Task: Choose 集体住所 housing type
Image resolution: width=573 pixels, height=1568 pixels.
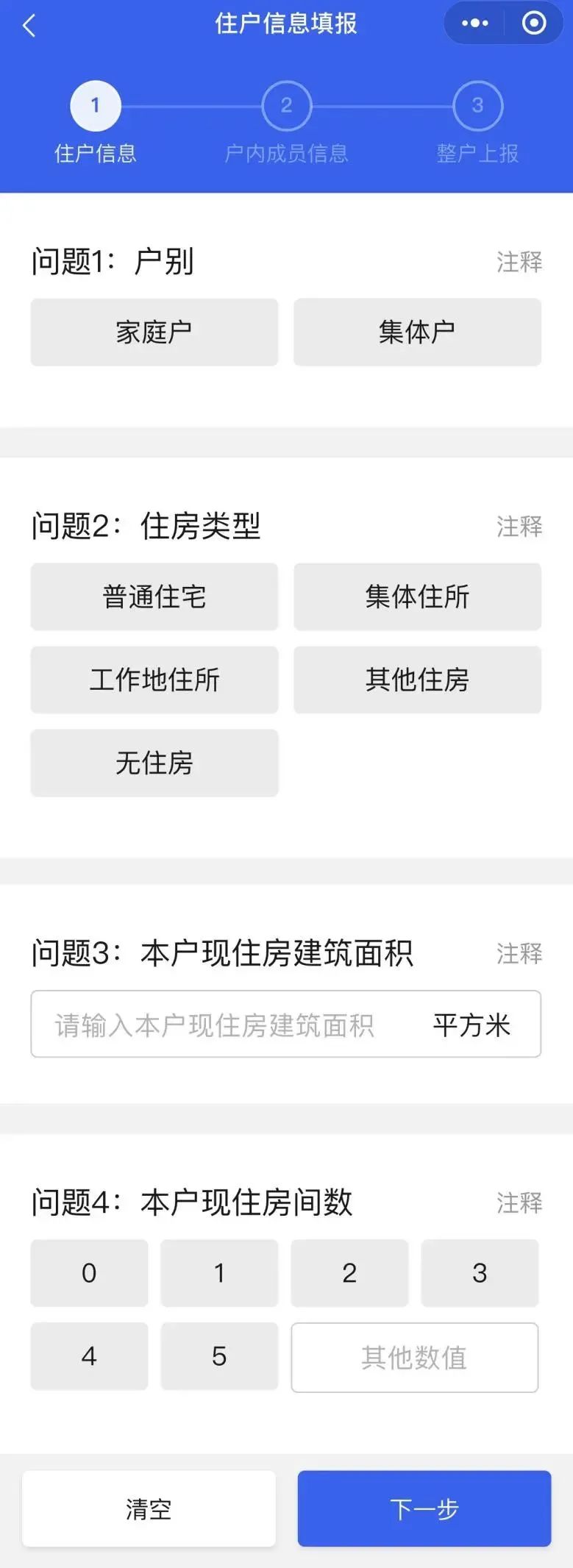Action: 417,597
